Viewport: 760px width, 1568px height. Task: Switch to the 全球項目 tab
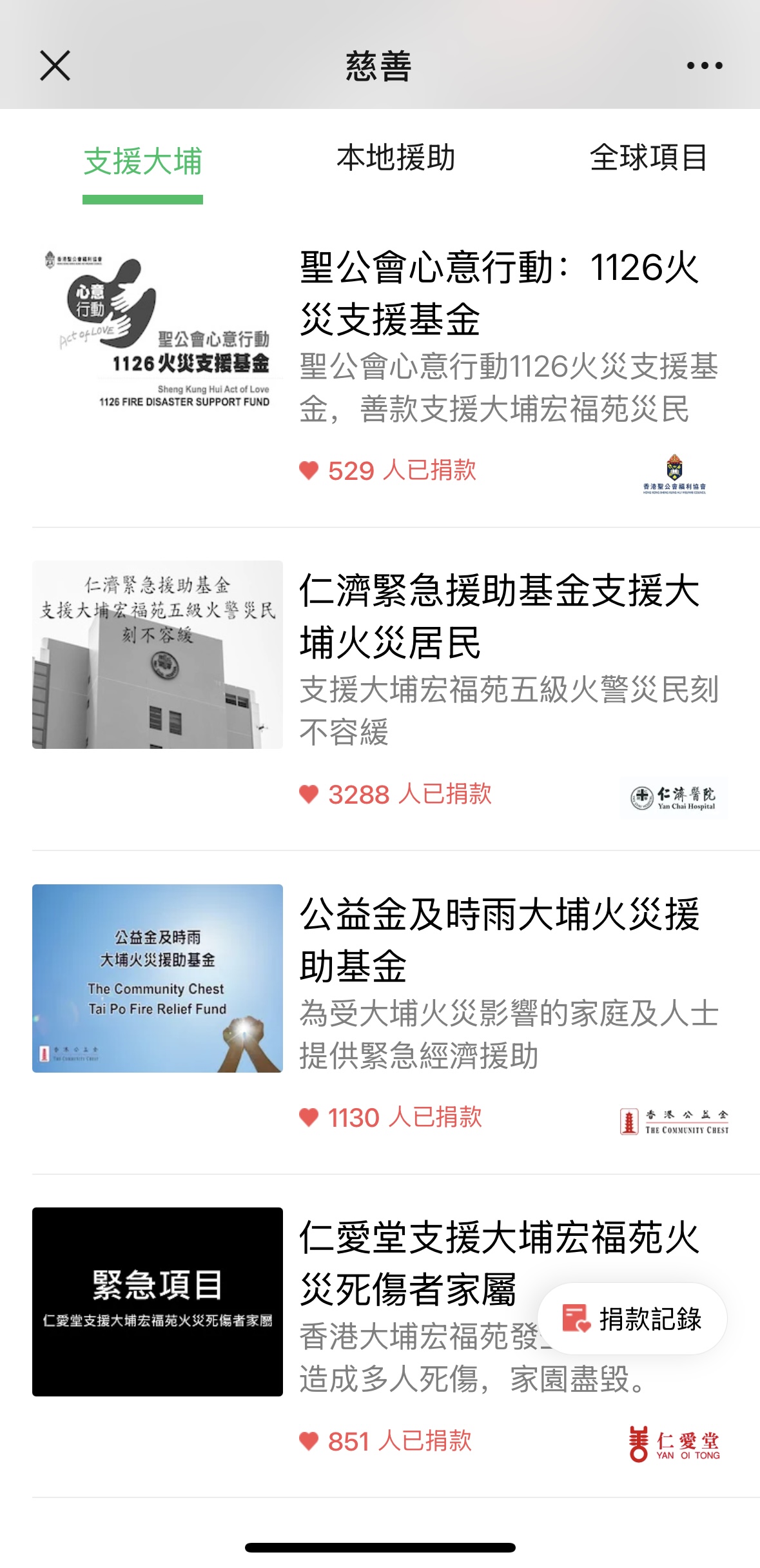(x=648, y=159)
